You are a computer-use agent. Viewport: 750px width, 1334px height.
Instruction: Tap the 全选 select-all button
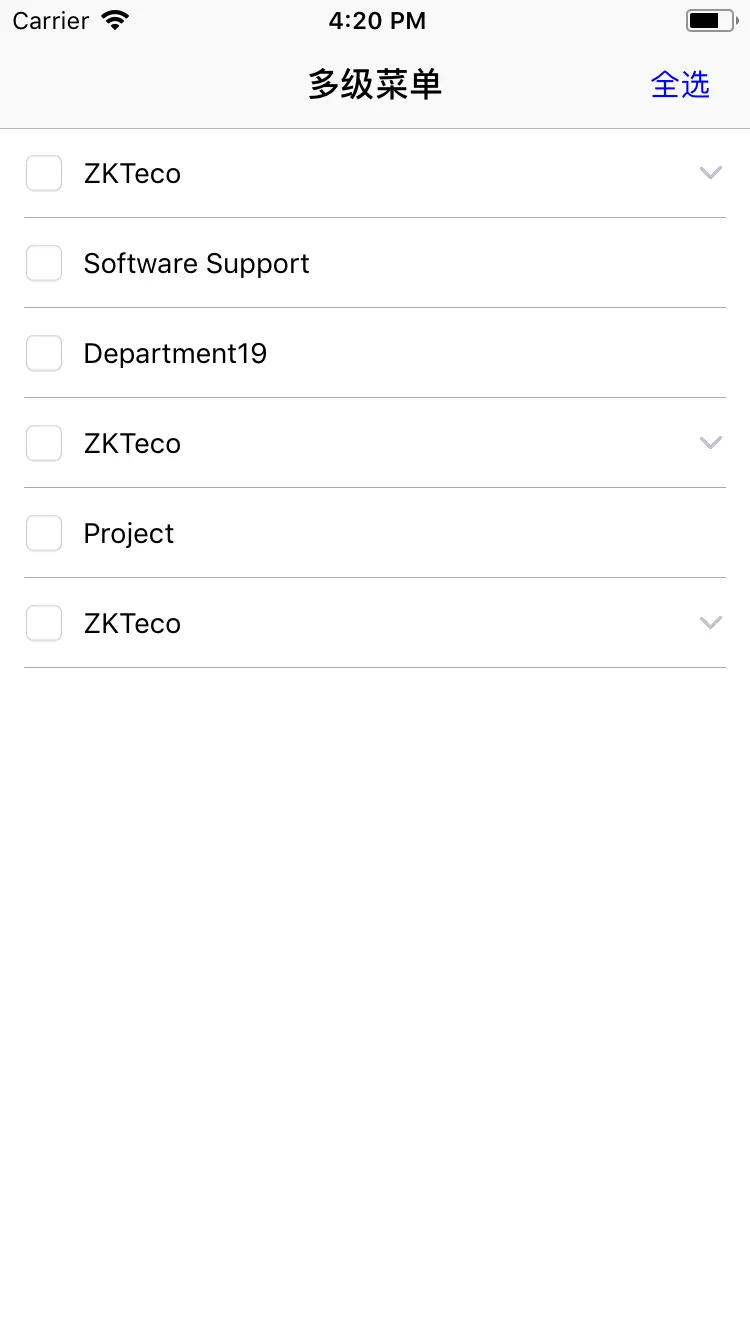click(680, 85)
